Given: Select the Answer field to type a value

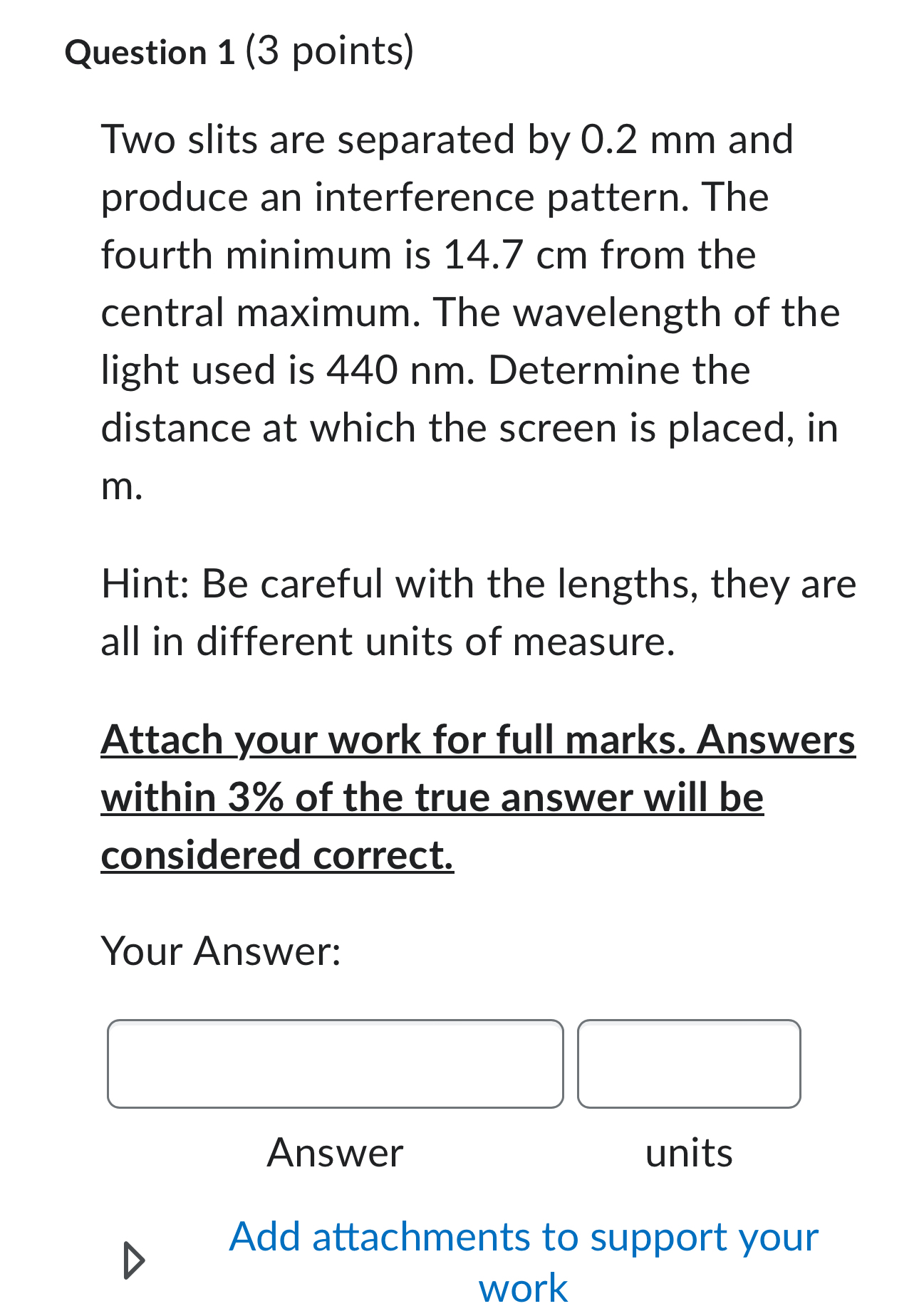Looking at the screenshot, I should 335,1064.
